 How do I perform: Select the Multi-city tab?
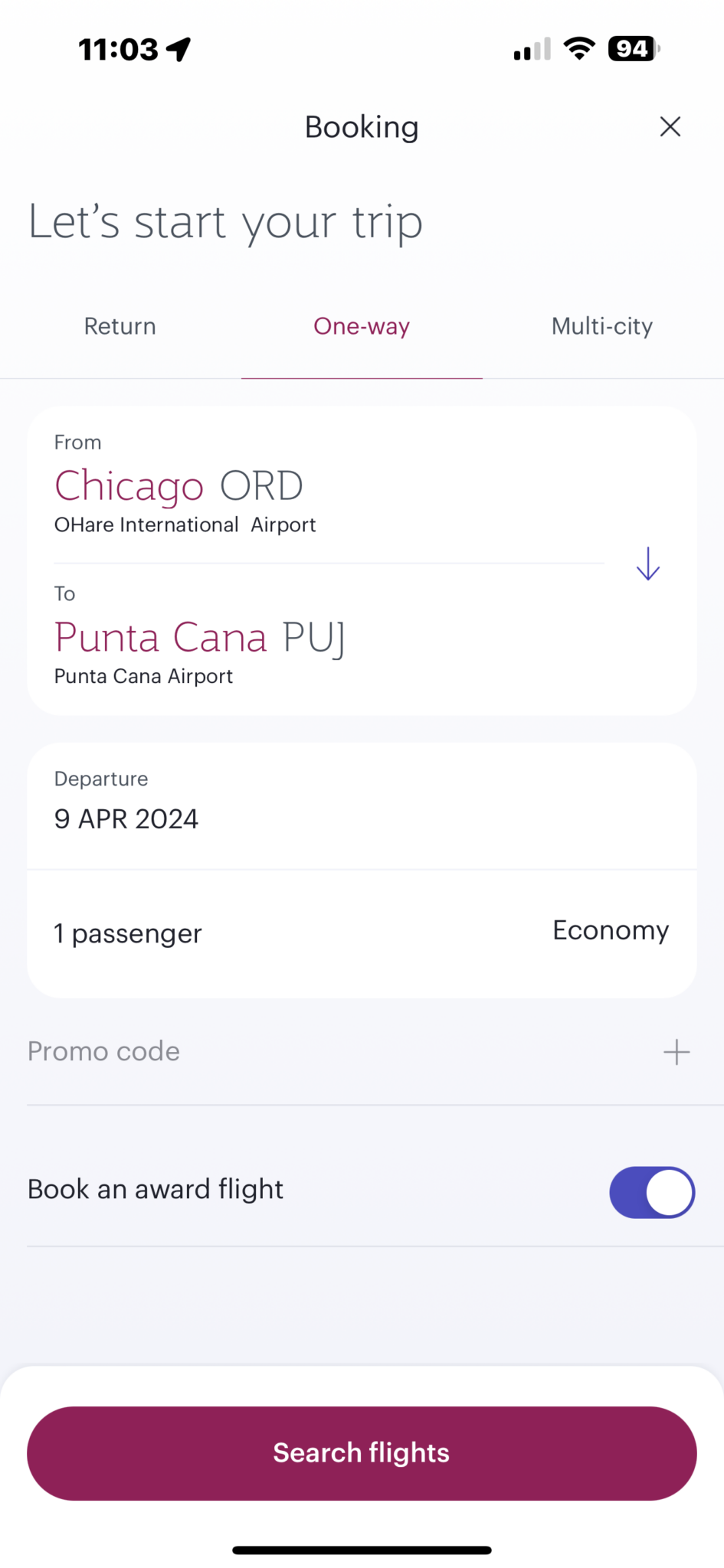pos(601,326)
